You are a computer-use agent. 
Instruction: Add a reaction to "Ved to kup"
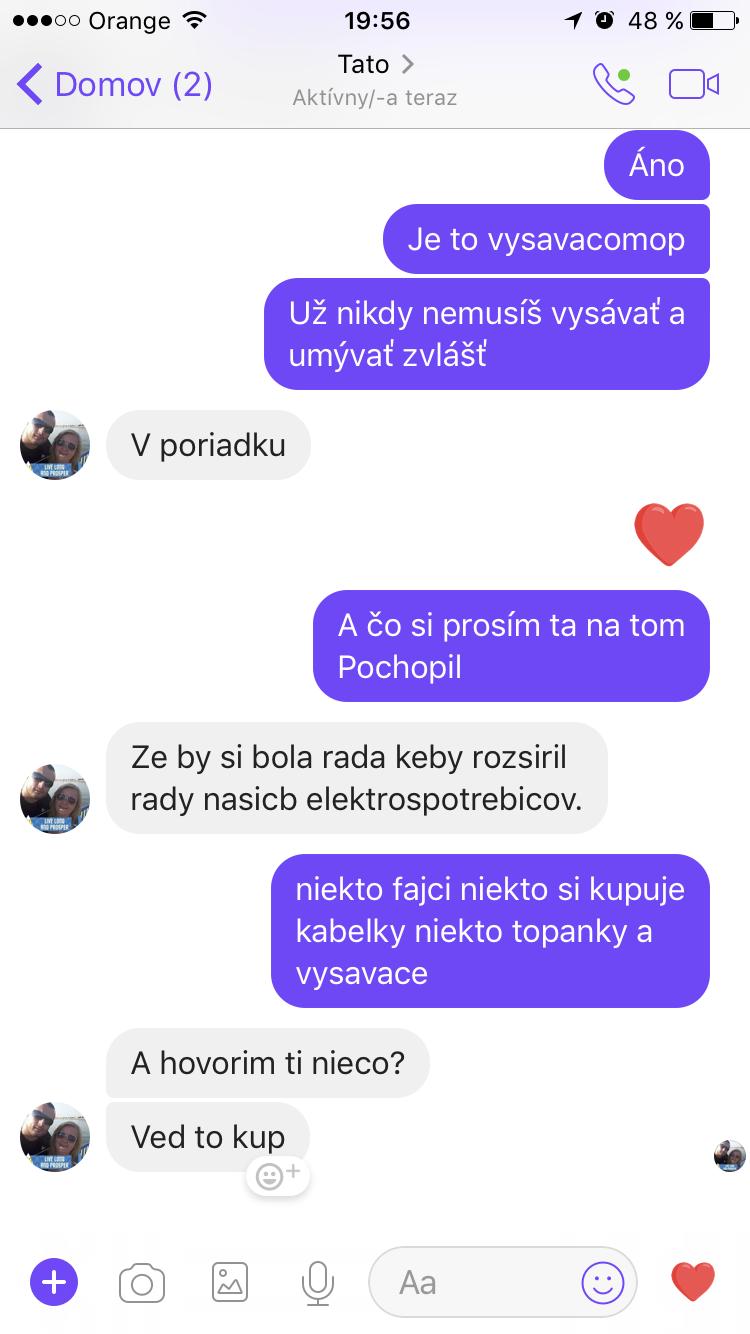[277, 1176]
